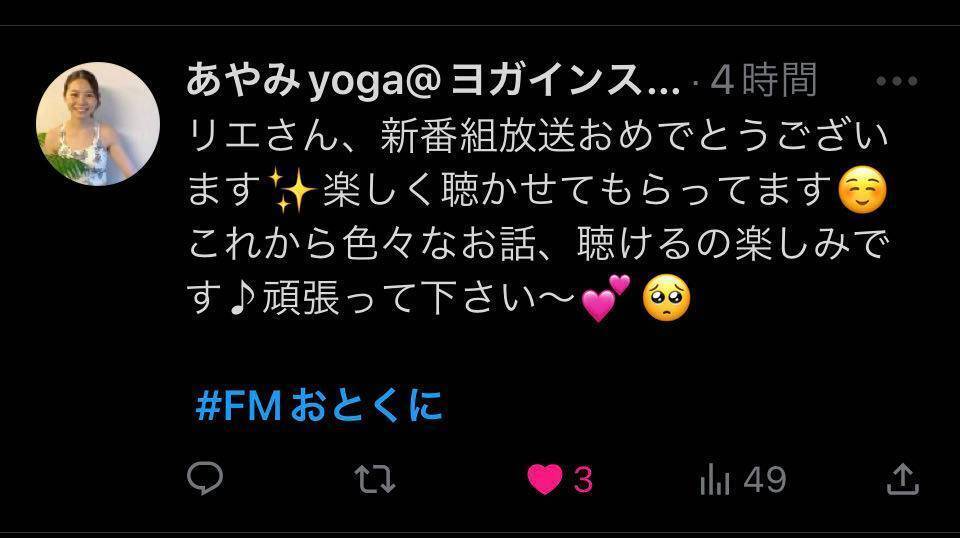The height and width of the screenshot is (538, 960).
Task: Open the #FMおとくに hashtag
Action: 319,406
